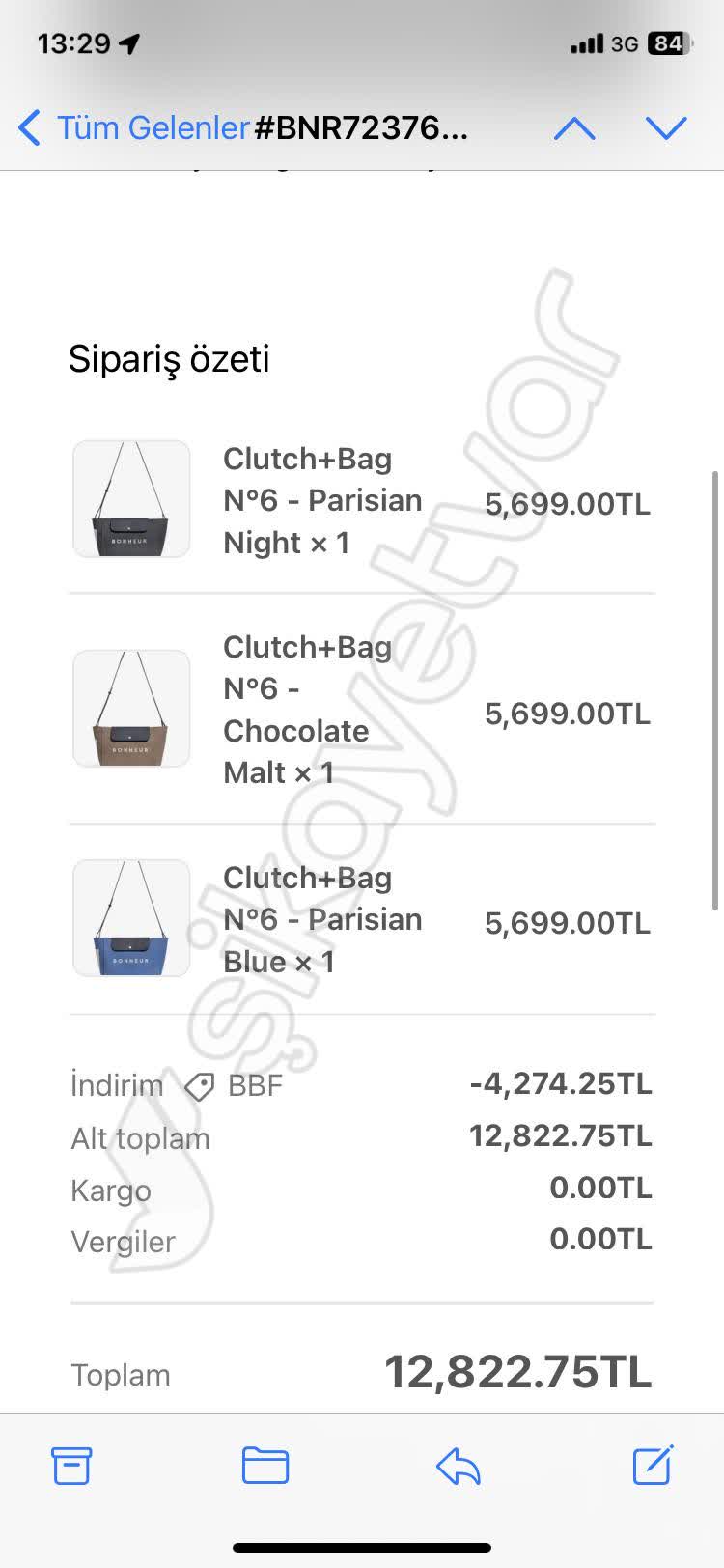Navigate to next email with the down chevron
Image resolution: width=724 pixels, height=1568 pixels.
(667, 126)
